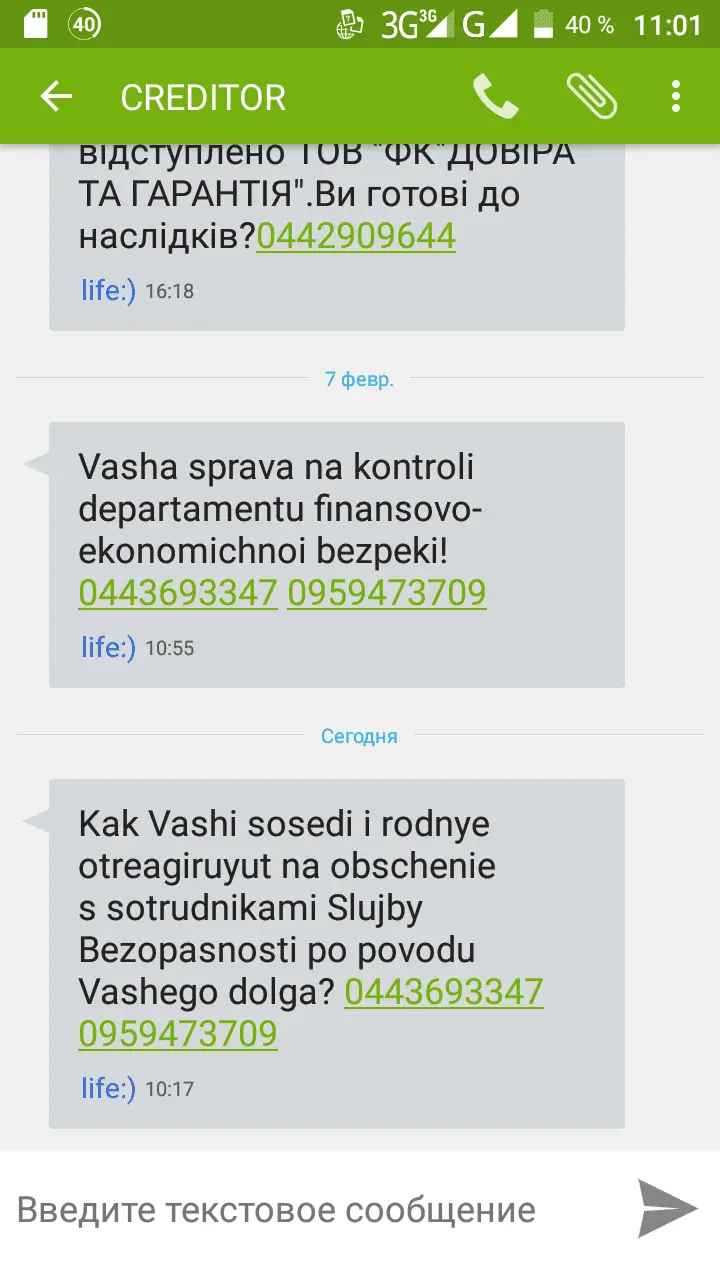
Task: Open 0443693347 link in the 10:55 message
Action: 178,593
